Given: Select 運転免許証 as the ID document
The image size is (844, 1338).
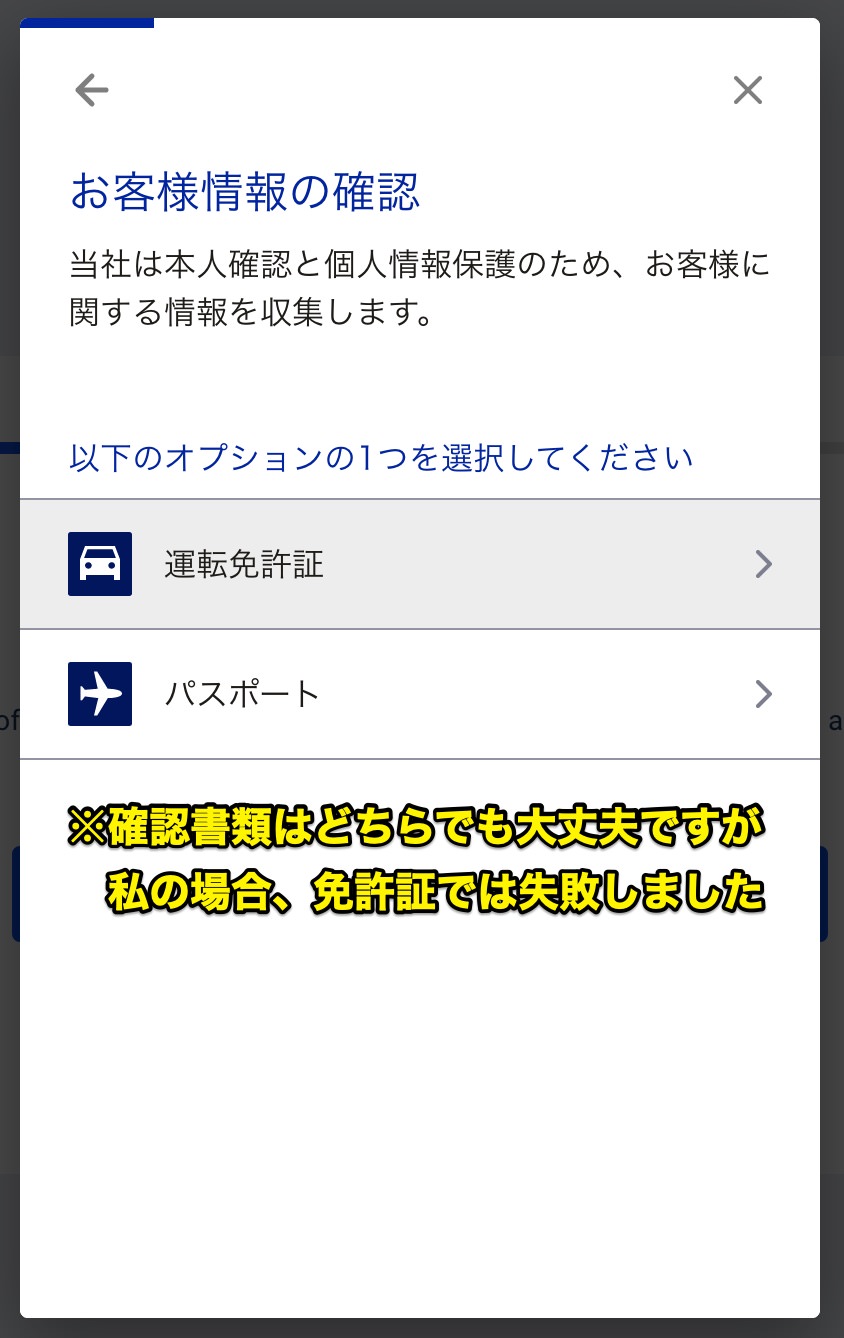Looking at the screenshot, I should tap(420, 565).
